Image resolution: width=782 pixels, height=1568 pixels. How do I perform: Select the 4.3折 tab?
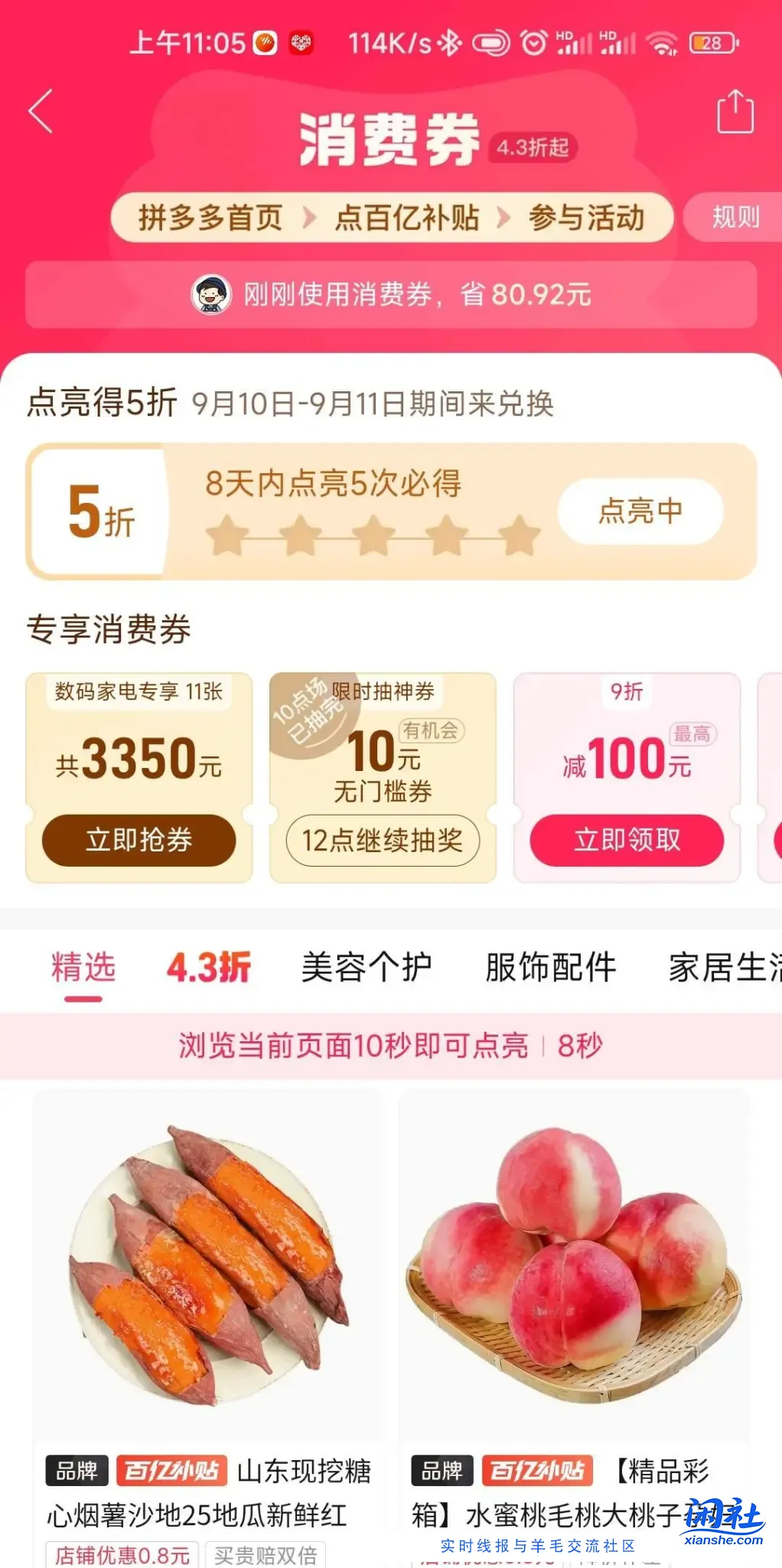[x=208, y=967]
